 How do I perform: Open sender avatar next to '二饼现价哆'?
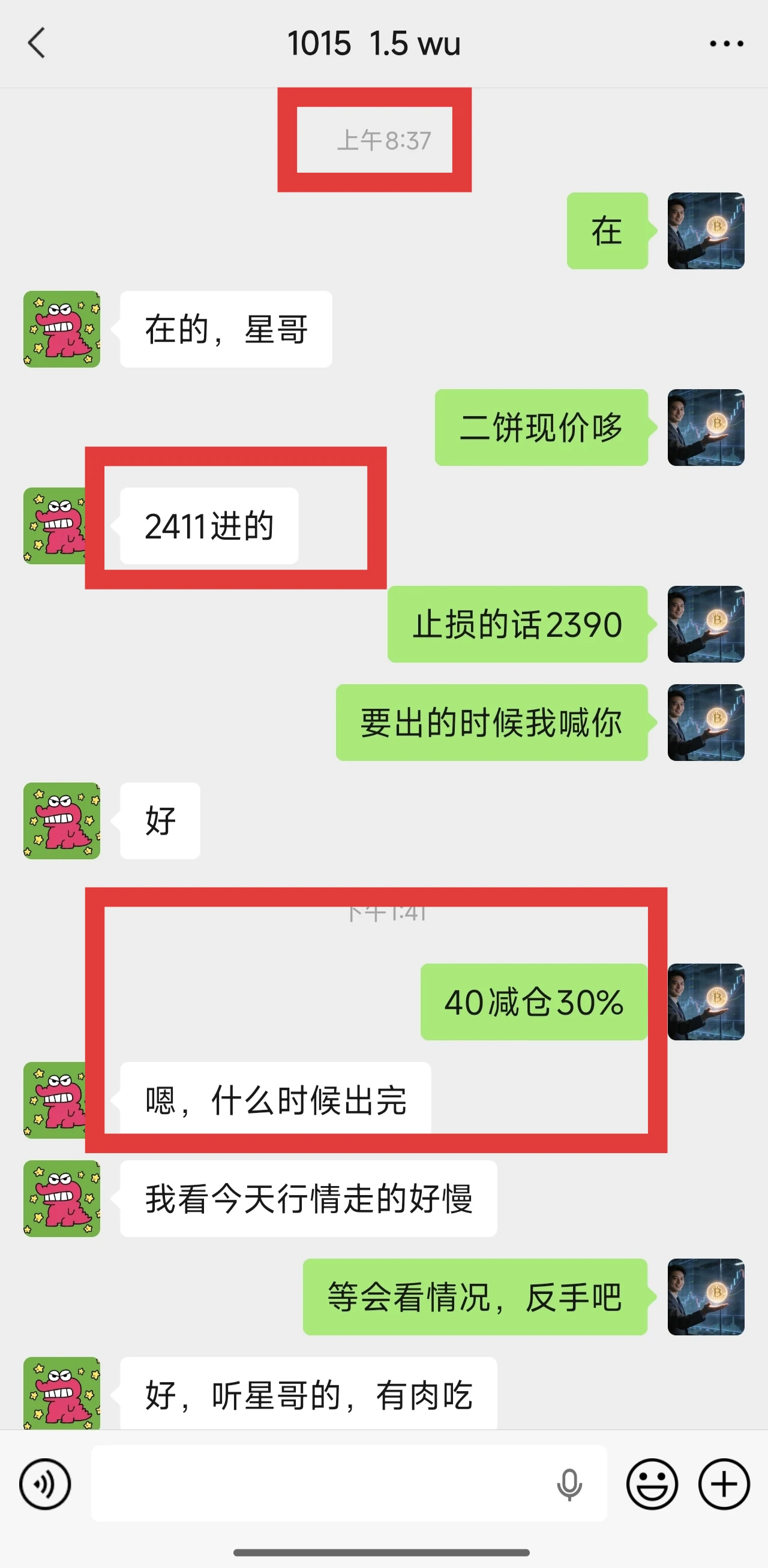[x=706, y=428]
